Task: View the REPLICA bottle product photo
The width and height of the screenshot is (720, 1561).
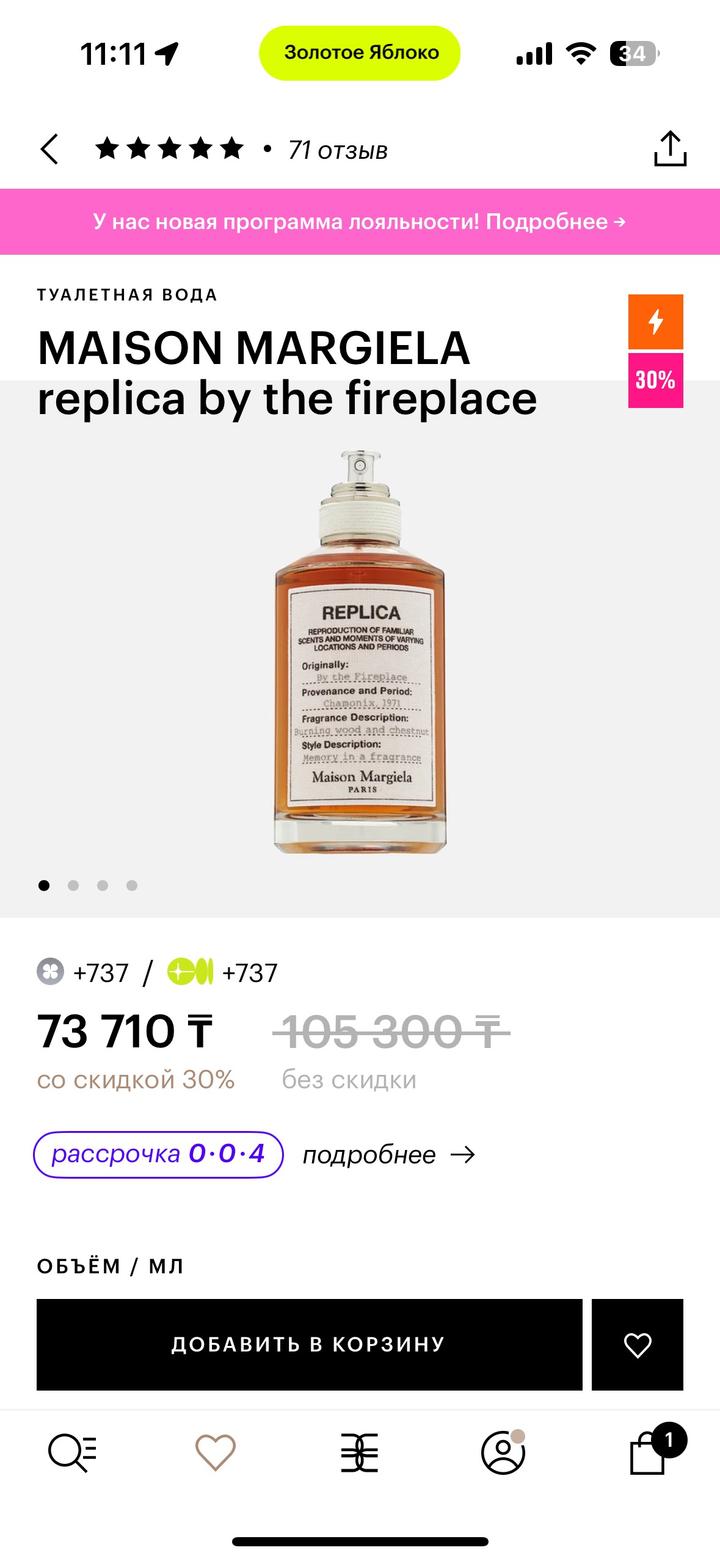Action: pyautogui.click(x=360, y=652)
